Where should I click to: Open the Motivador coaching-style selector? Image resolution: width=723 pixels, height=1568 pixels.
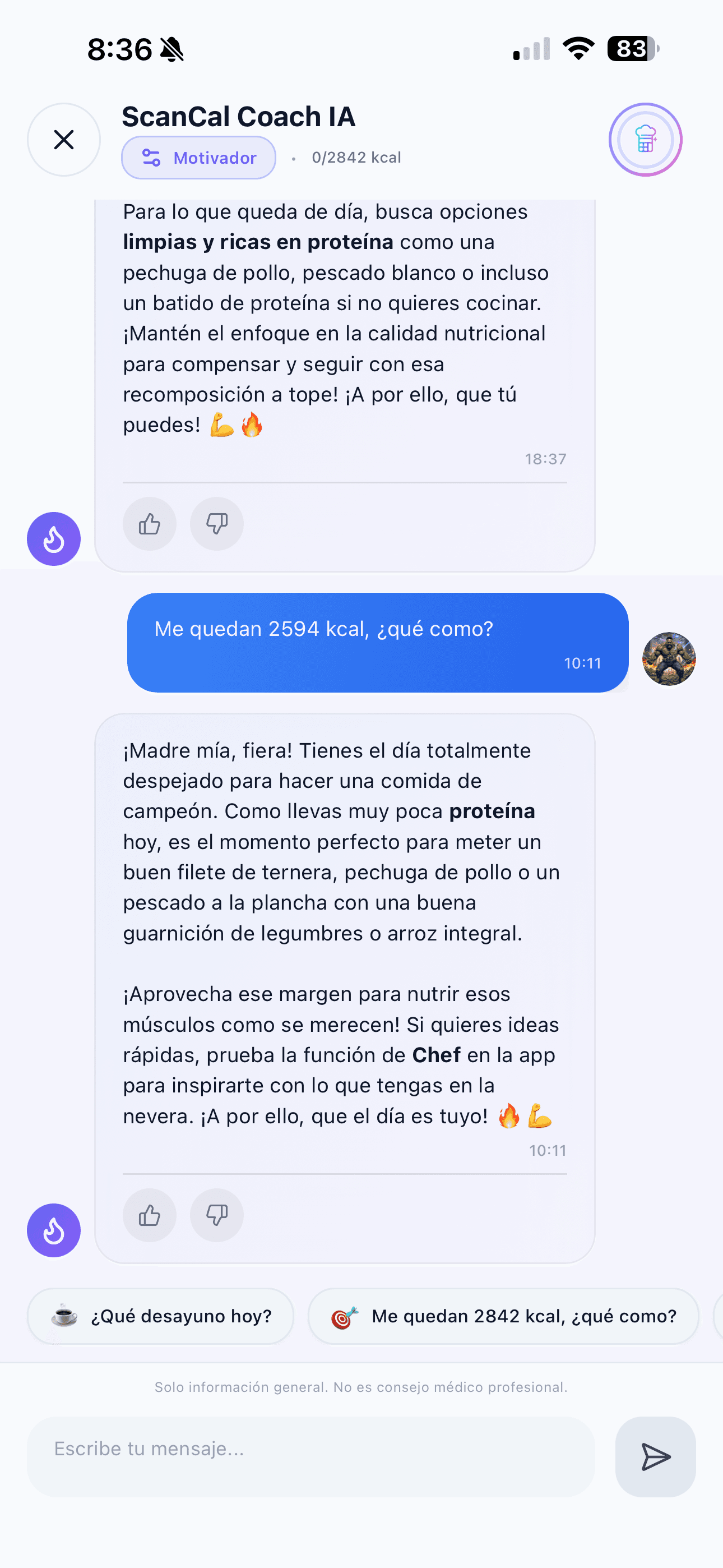[x=198, y=157]
